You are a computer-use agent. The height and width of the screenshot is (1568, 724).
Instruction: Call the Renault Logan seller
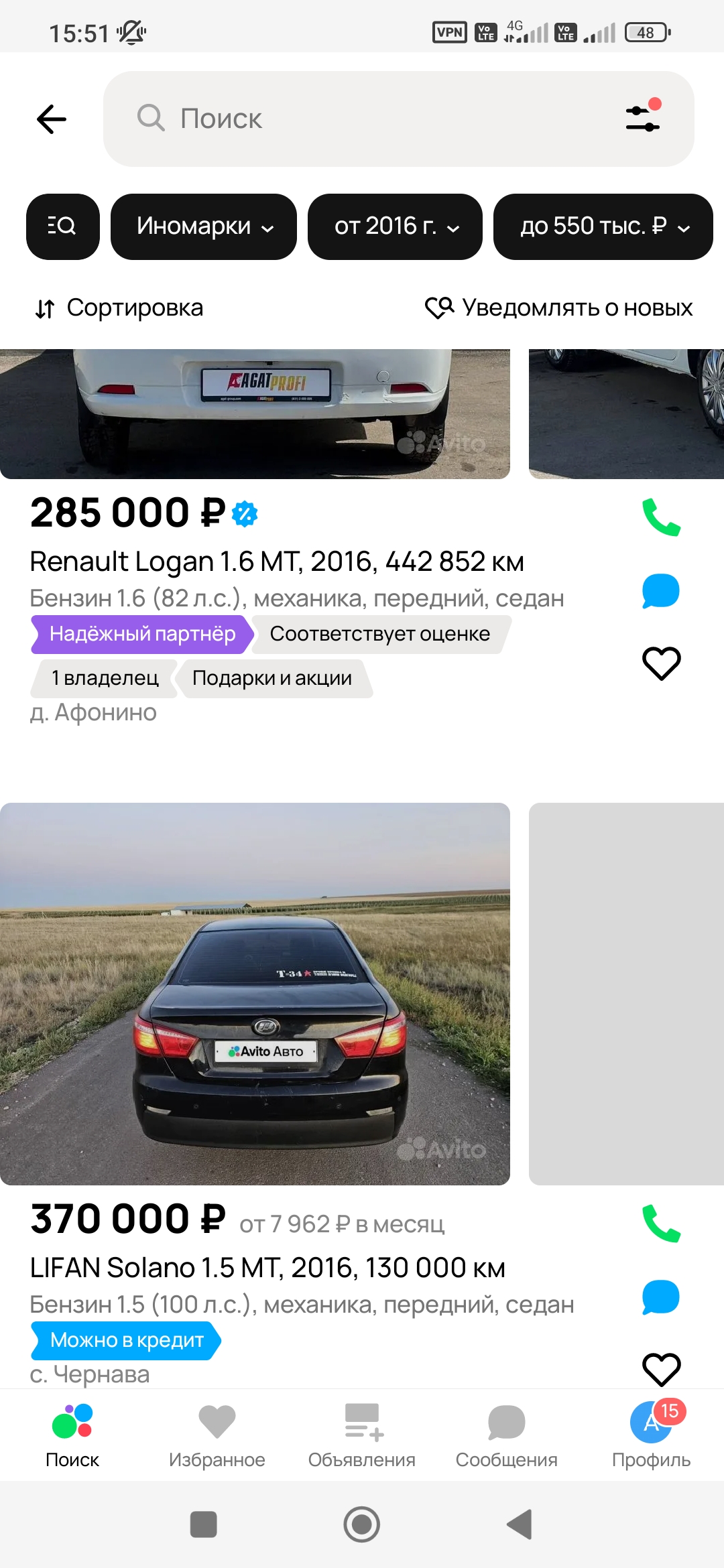661,517
